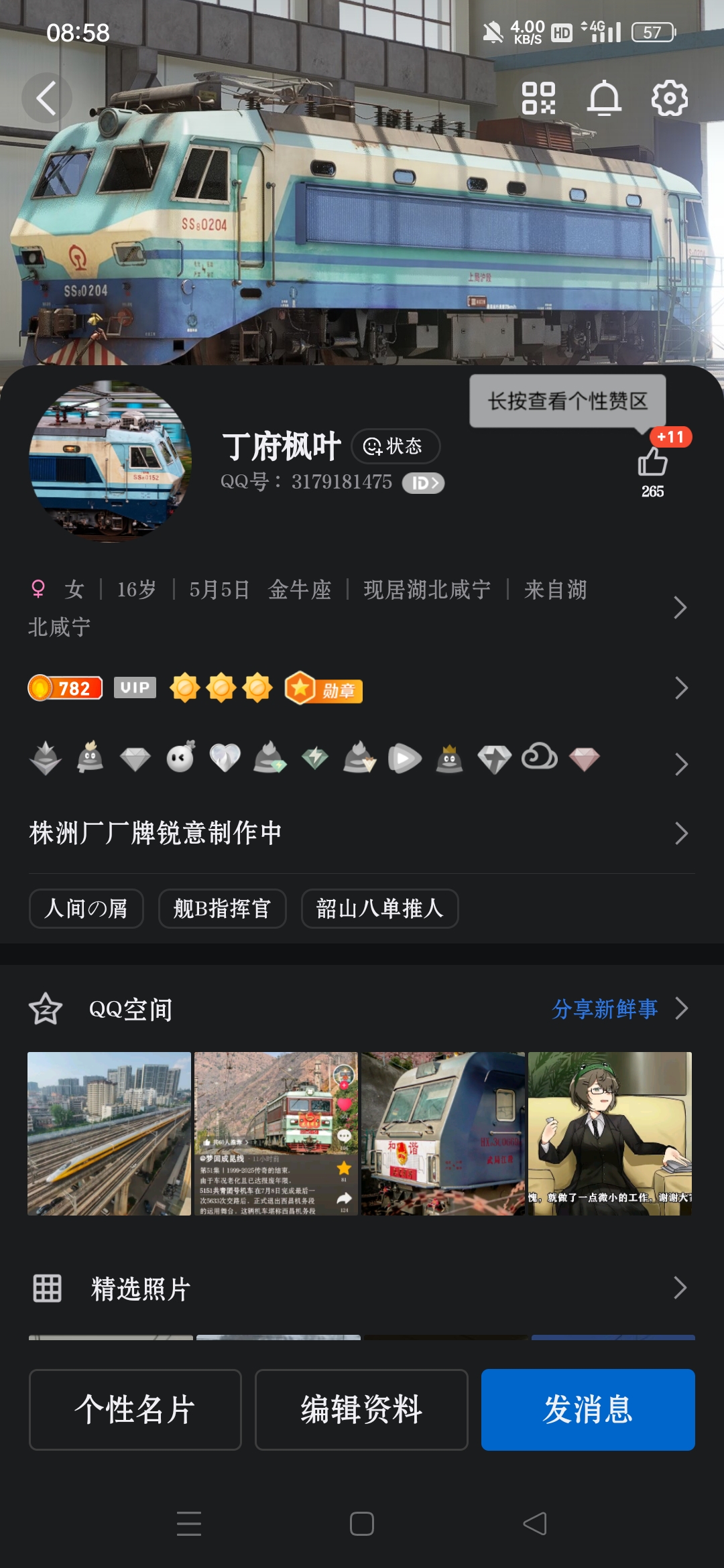Screen dimensions: 724x1568
Task: Like the profile with thumbs-up
Action: click(x=652, y=462)
